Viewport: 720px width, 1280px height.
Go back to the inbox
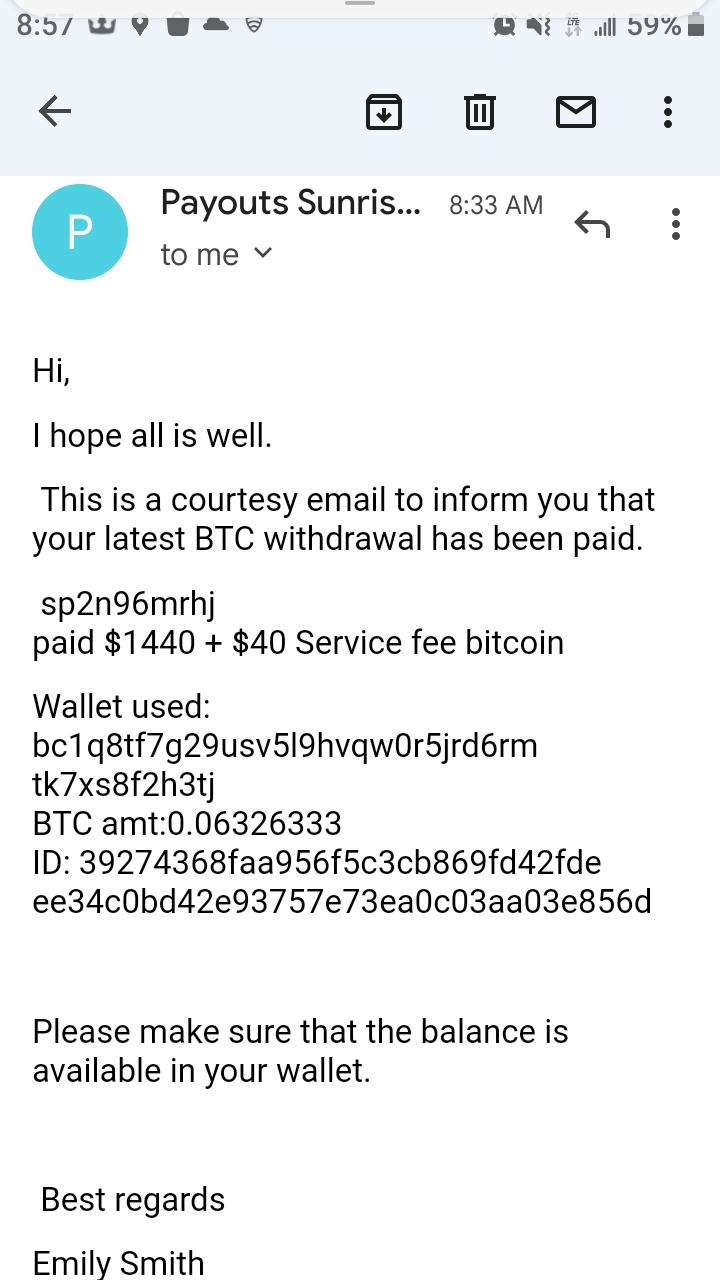(x=55, y=111)
